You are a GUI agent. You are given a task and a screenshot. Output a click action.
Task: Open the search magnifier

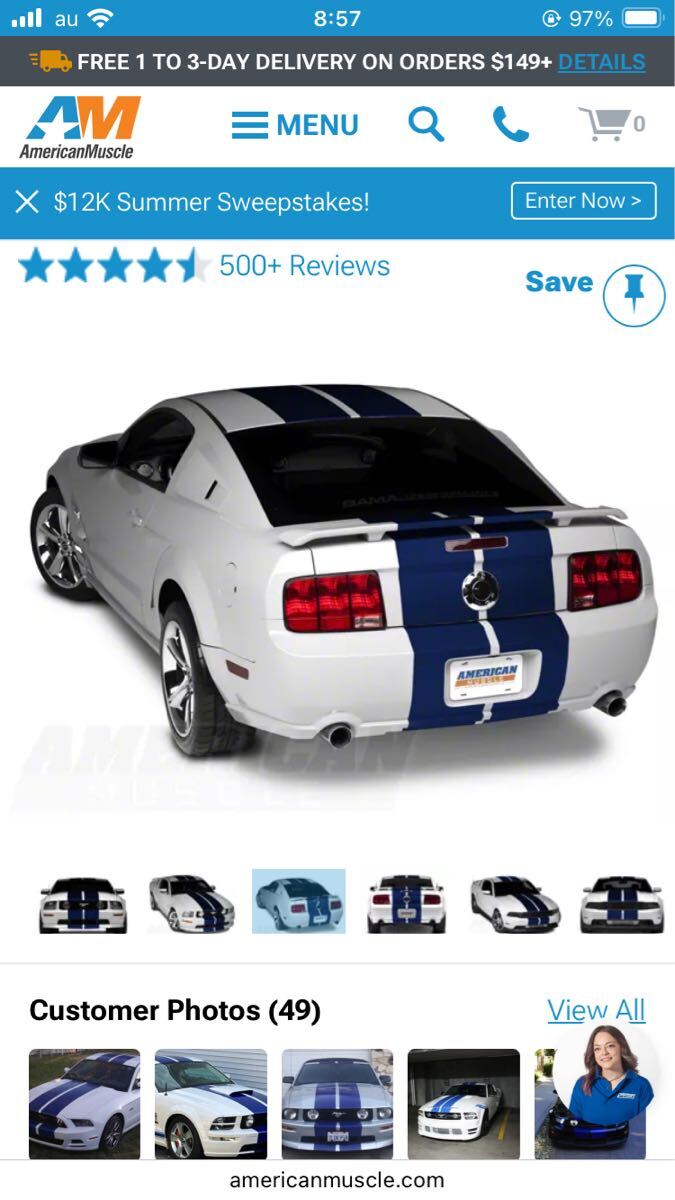[x=426, y=125]
